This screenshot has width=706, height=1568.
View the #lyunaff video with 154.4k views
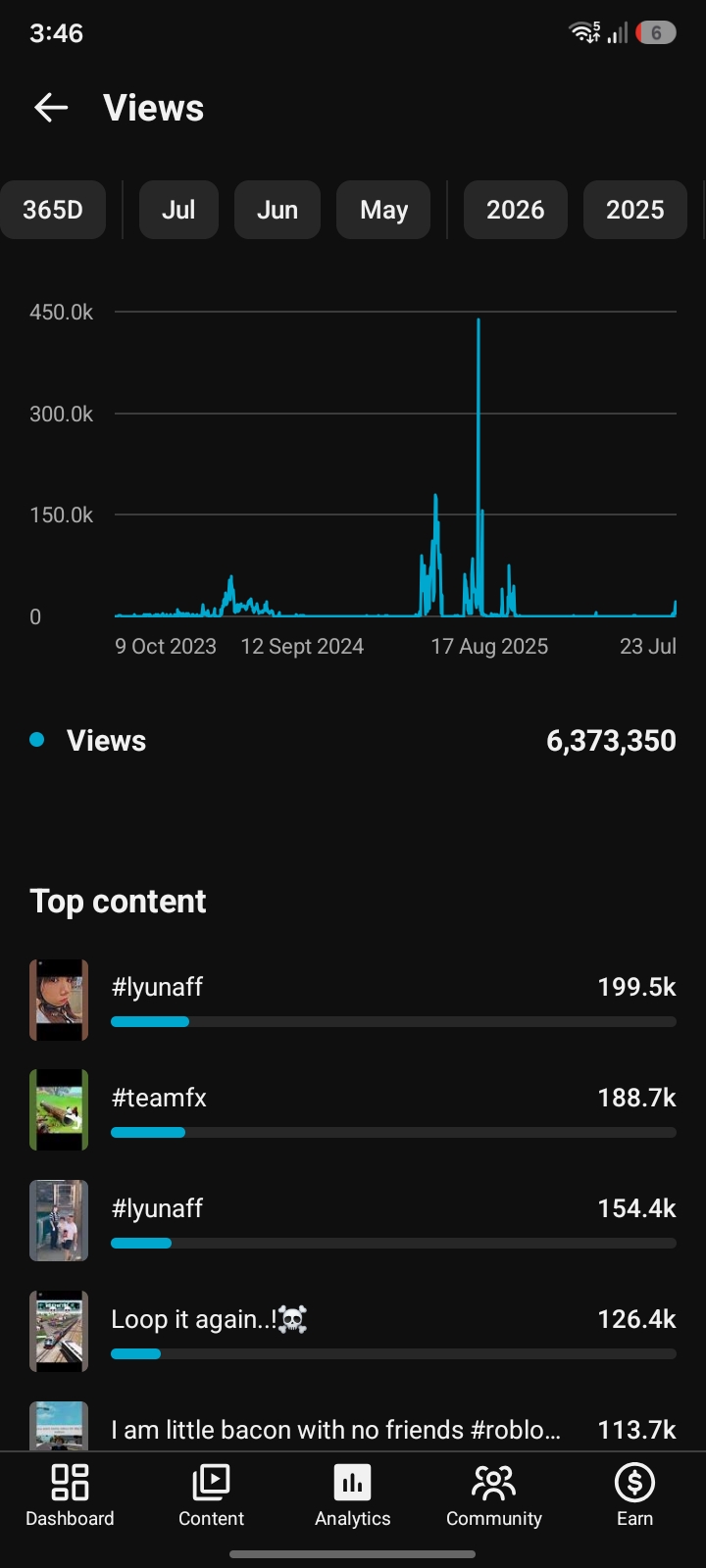coord(353,1221)
